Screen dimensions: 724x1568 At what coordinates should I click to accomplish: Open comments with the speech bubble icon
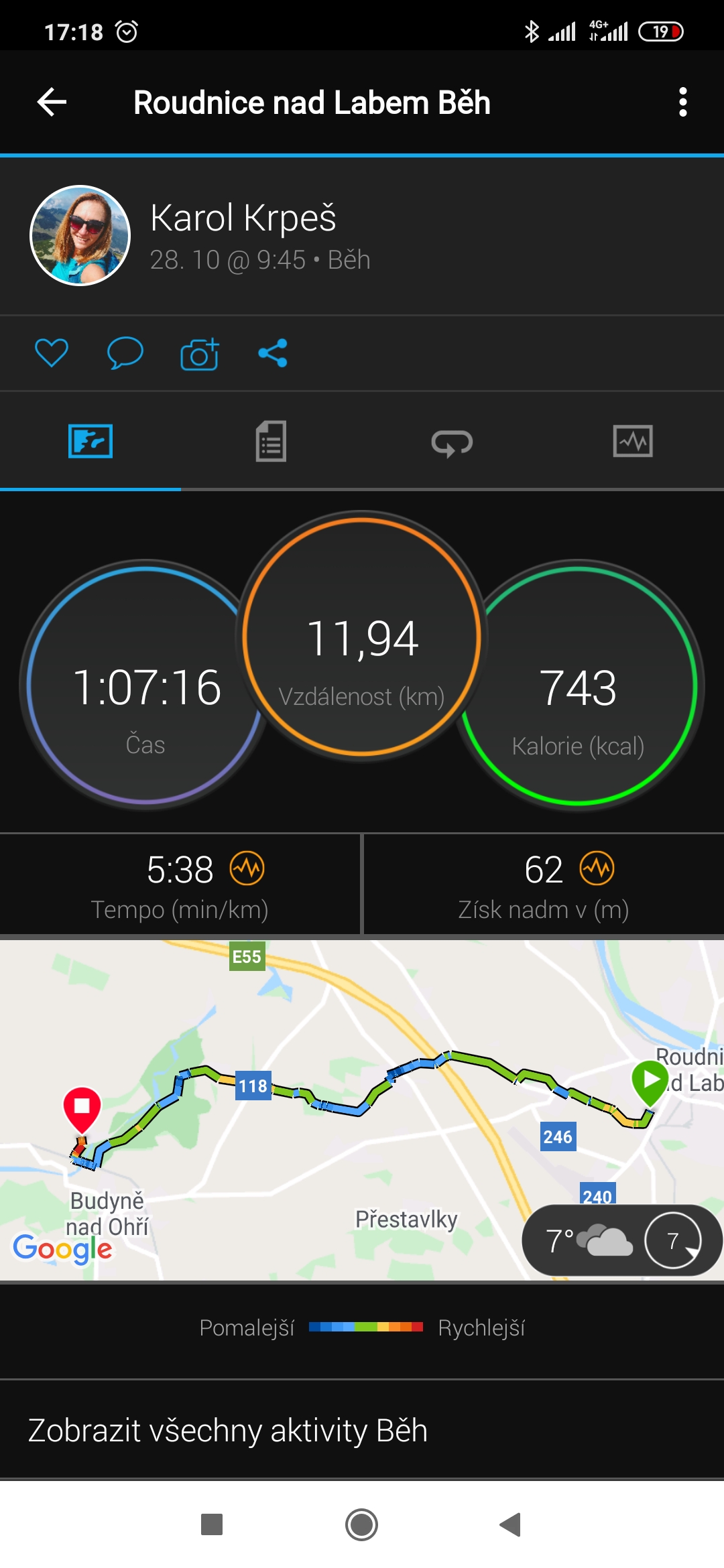click(125, 353)
